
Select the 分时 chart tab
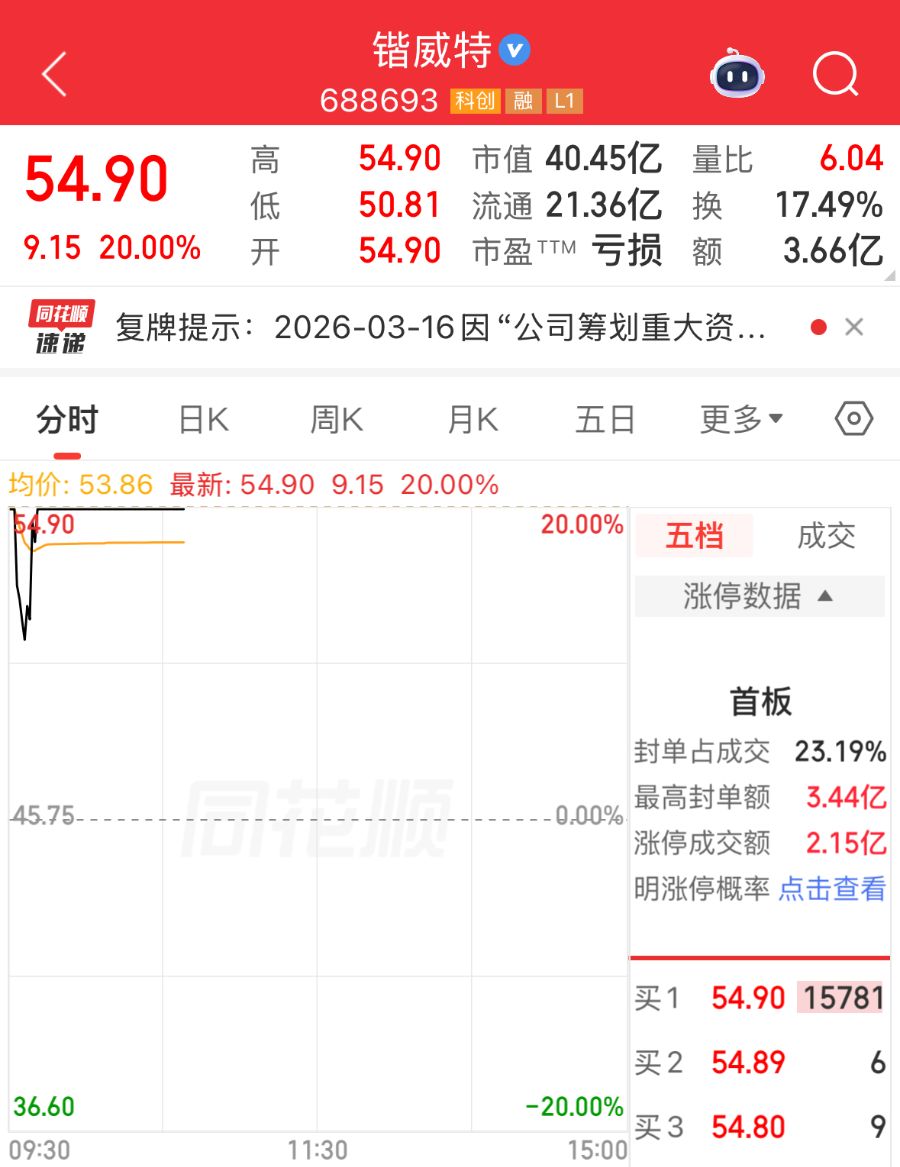coord(68,420)
